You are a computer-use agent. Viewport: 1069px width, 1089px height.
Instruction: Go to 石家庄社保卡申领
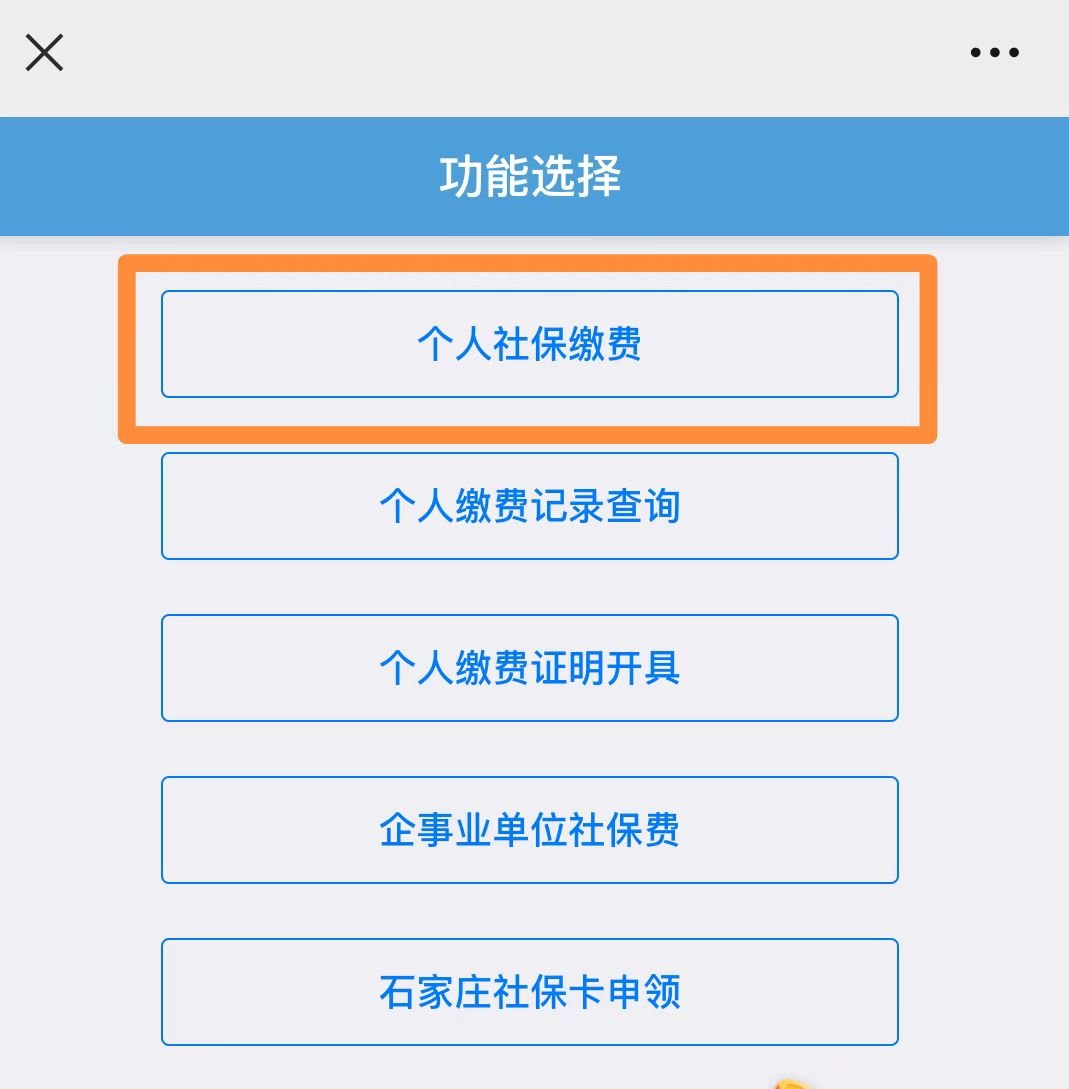coord(529,992)
